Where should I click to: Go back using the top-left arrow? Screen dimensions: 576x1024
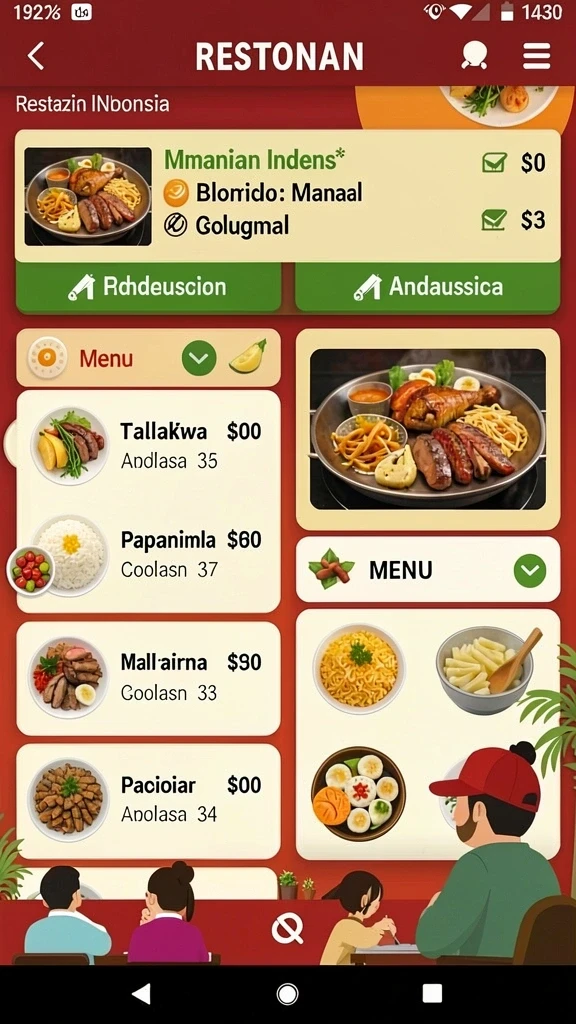point(36,56)
